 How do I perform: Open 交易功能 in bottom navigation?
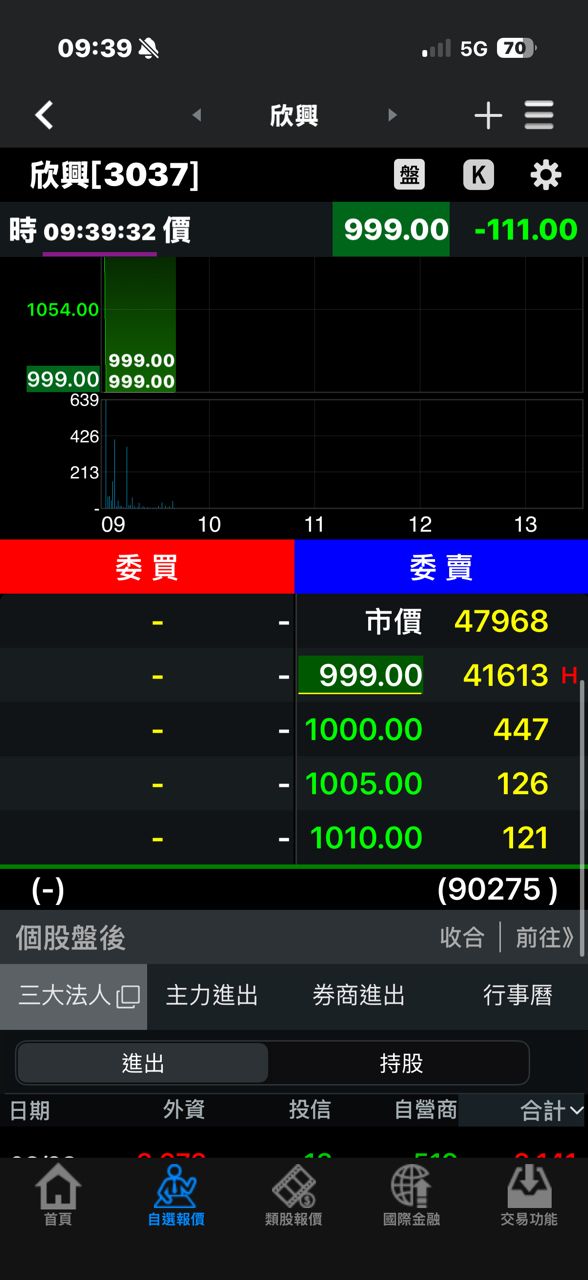pos(529,1194)
